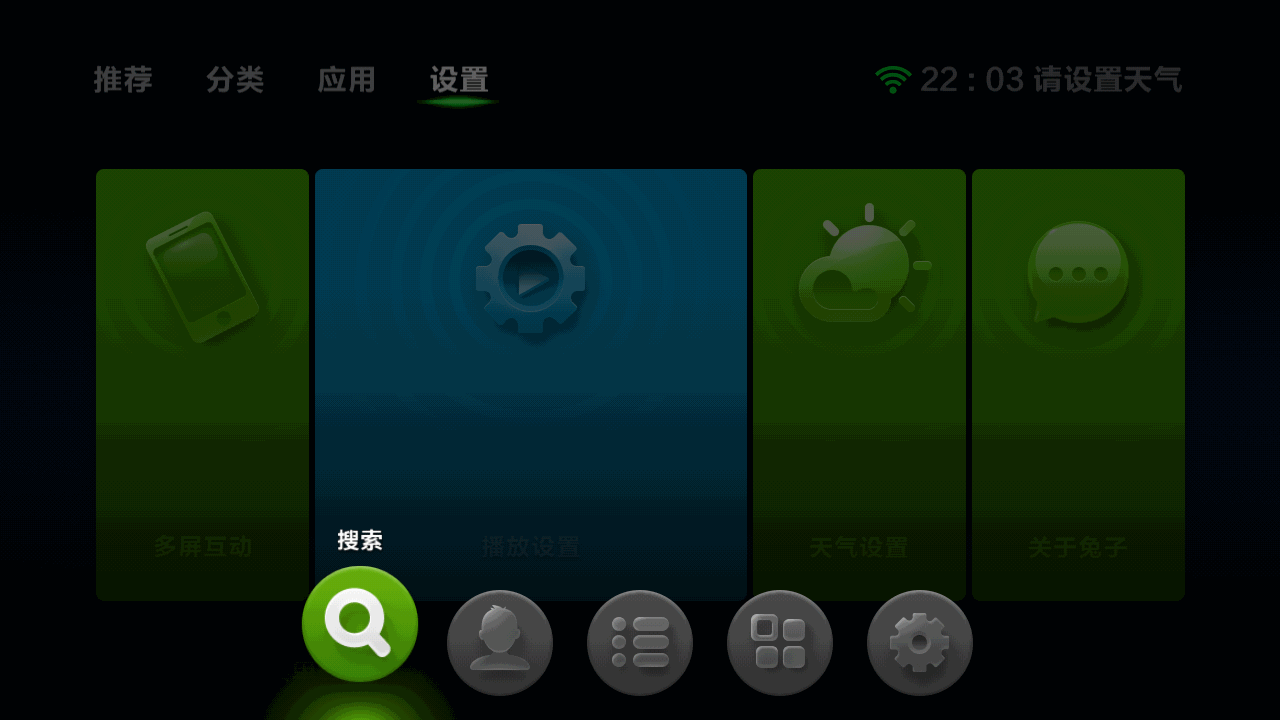Switch to the 推荐 tab

tap(123, 80)
